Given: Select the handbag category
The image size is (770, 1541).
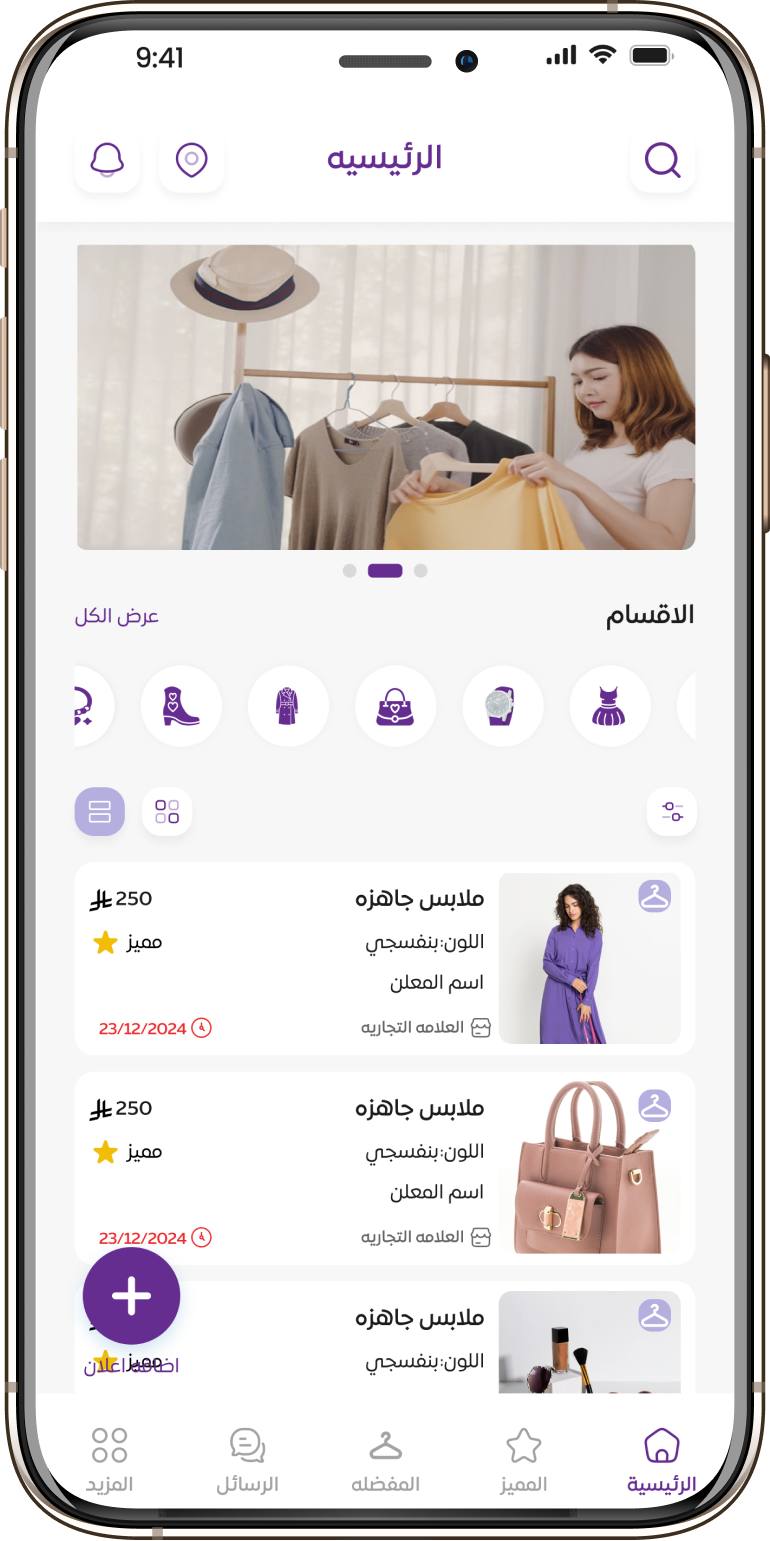Looking at the screenshot, I should click(395, 706).
